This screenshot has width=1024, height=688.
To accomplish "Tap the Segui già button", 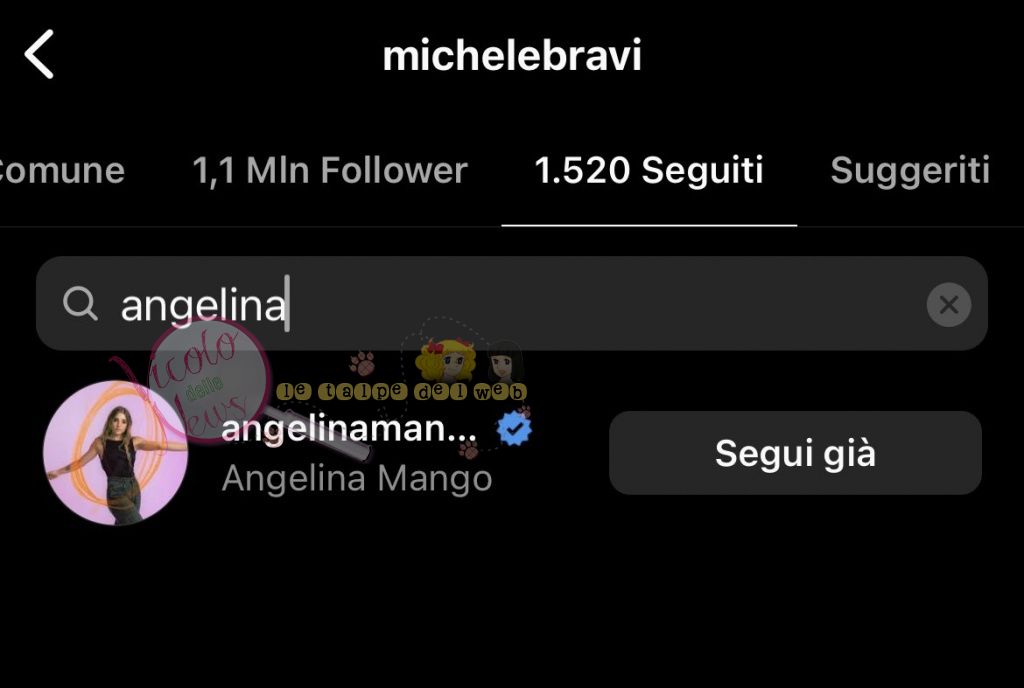I will [795, 453].
